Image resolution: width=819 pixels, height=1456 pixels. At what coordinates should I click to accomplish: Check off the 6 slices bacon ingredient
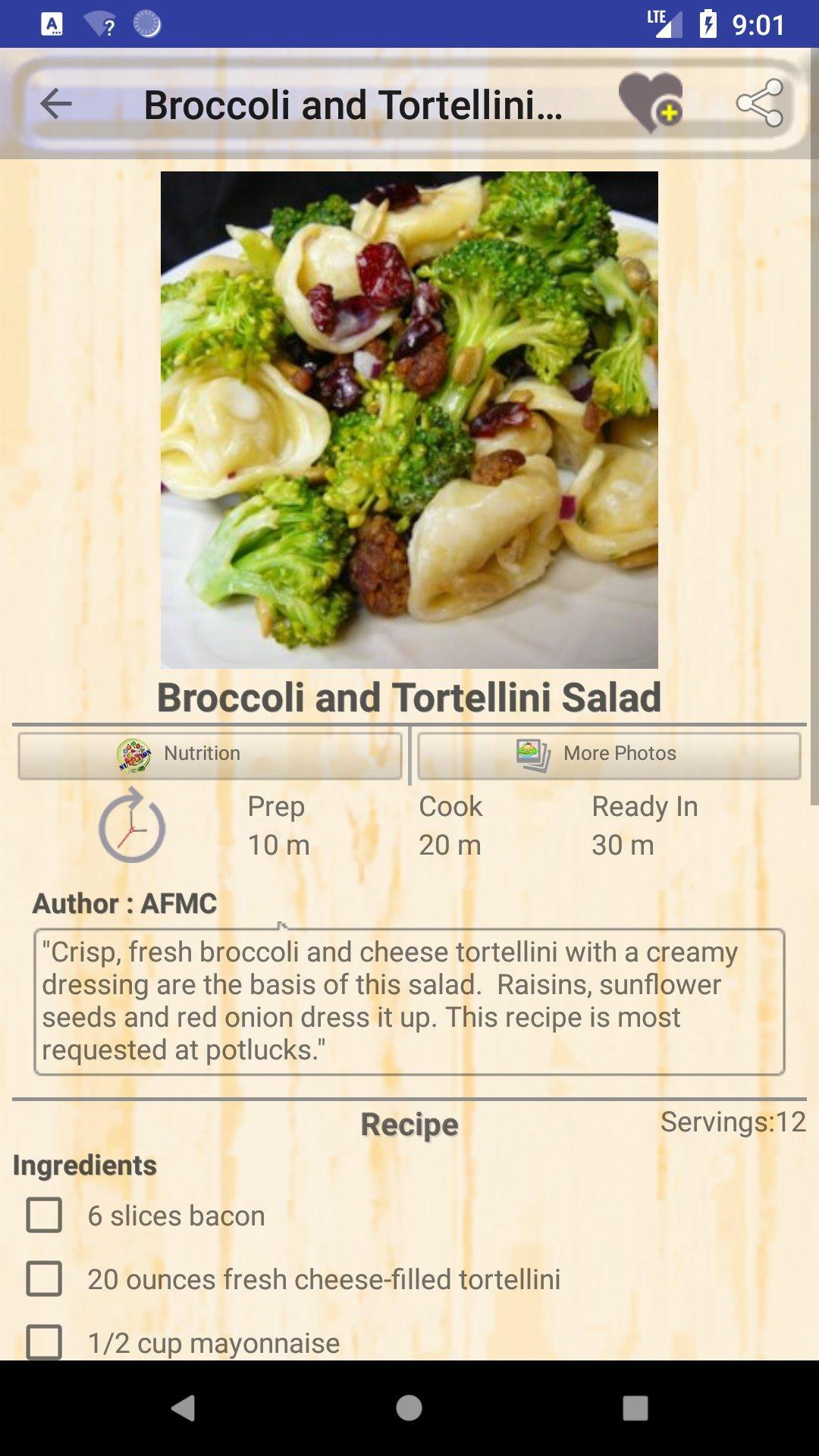pyautogui.click(x=43, y=1214)
